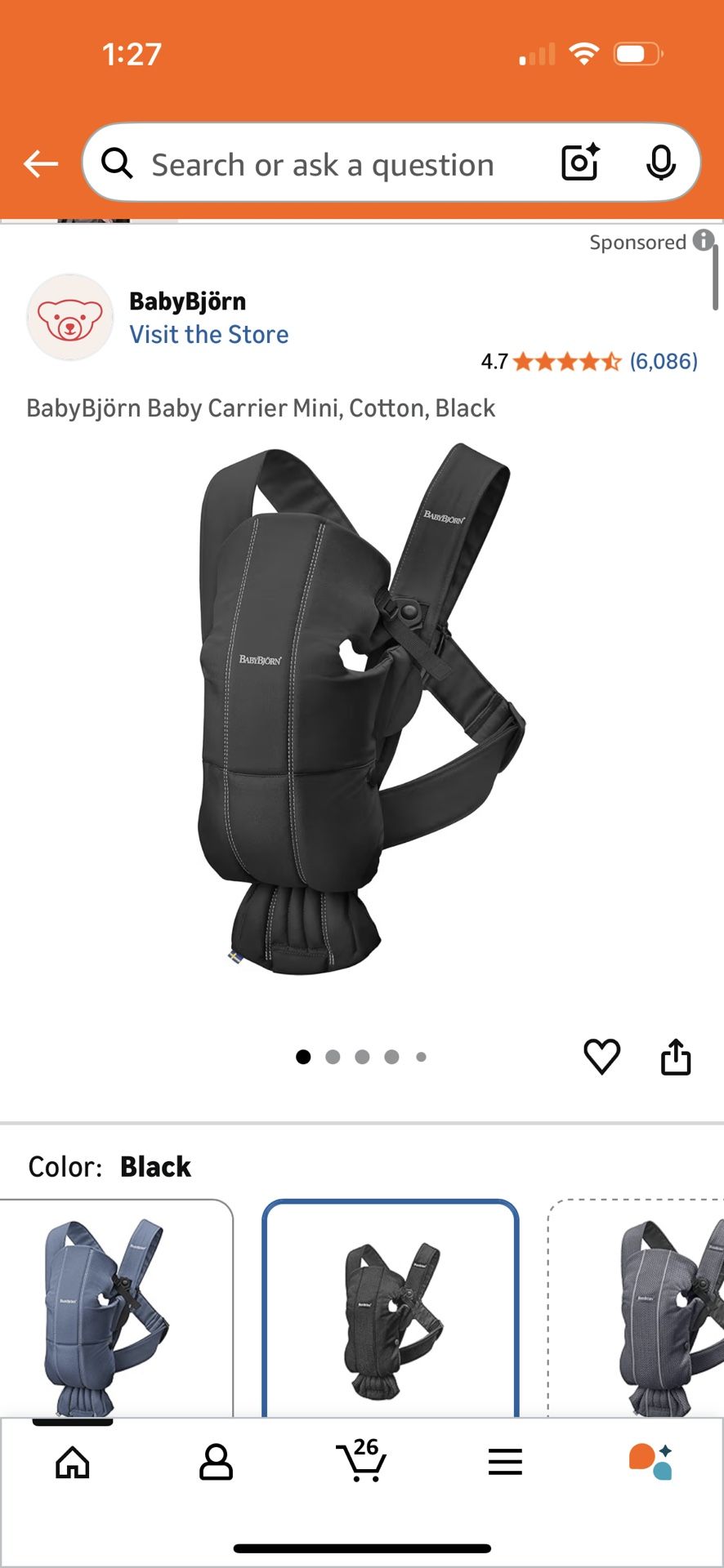
Task: Open the 6,086 ratings link
Action: (664, 361)
